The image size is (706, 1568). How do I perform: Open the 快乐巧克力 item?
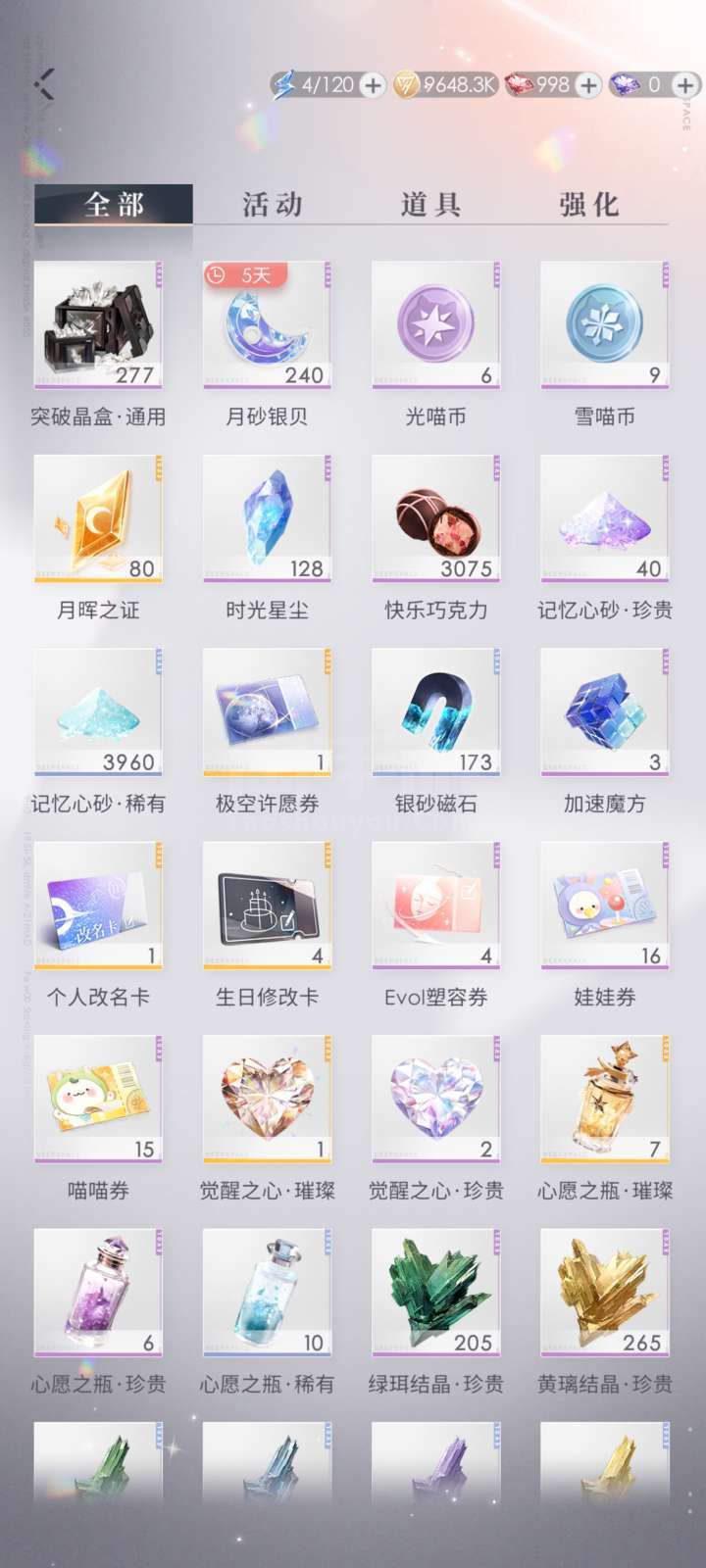(x=435, y=518)
